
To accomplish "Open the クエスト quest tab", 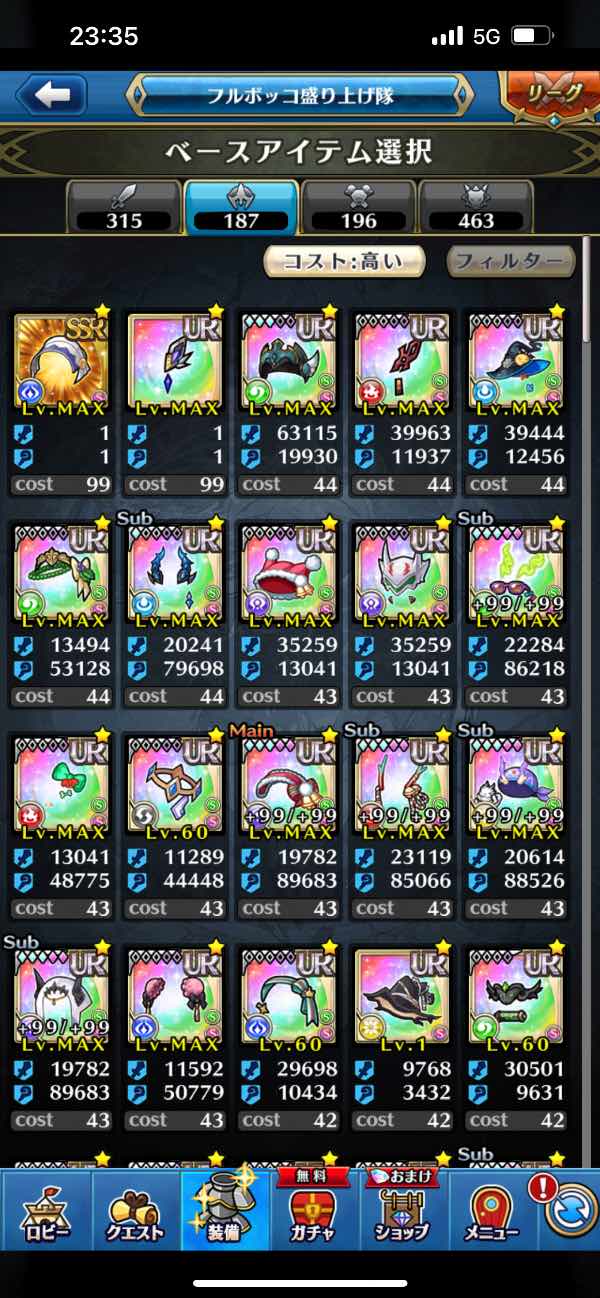I will pos(134,1214).
